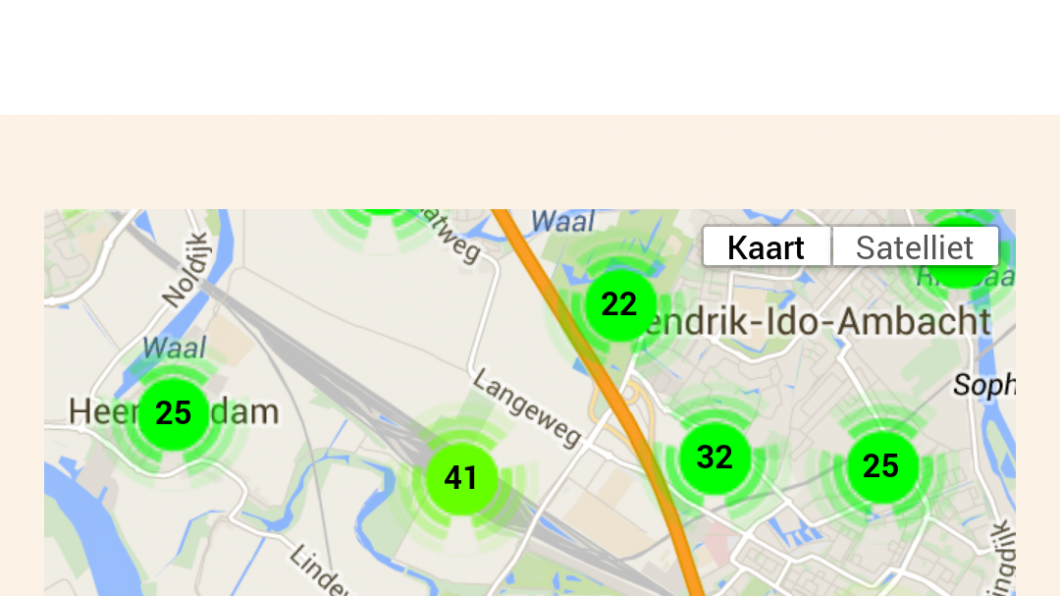Switch to the Satelliet map view
The width and height of the screenshot is (1060, 596).
point(914,247)
